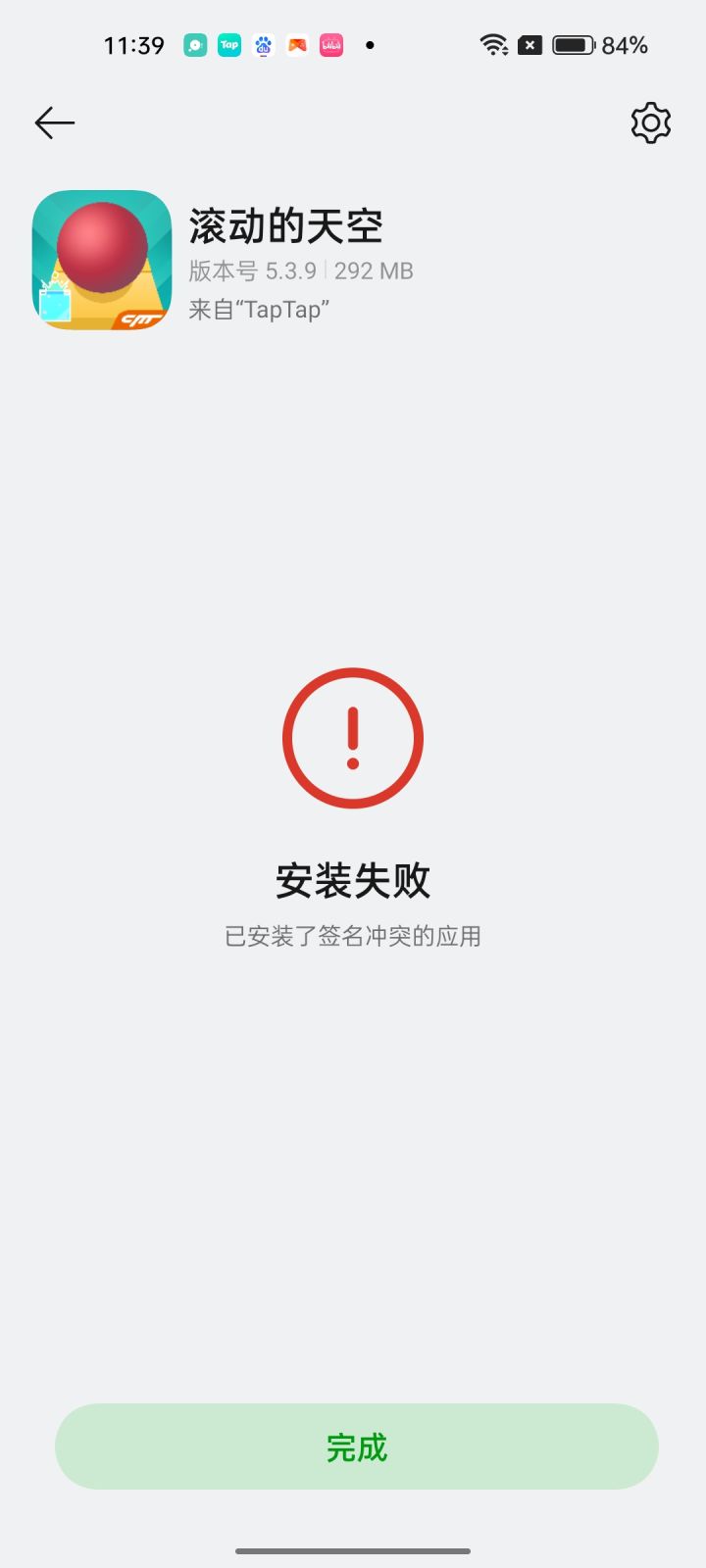Tap the battery indicator

[x=573, y=44]
